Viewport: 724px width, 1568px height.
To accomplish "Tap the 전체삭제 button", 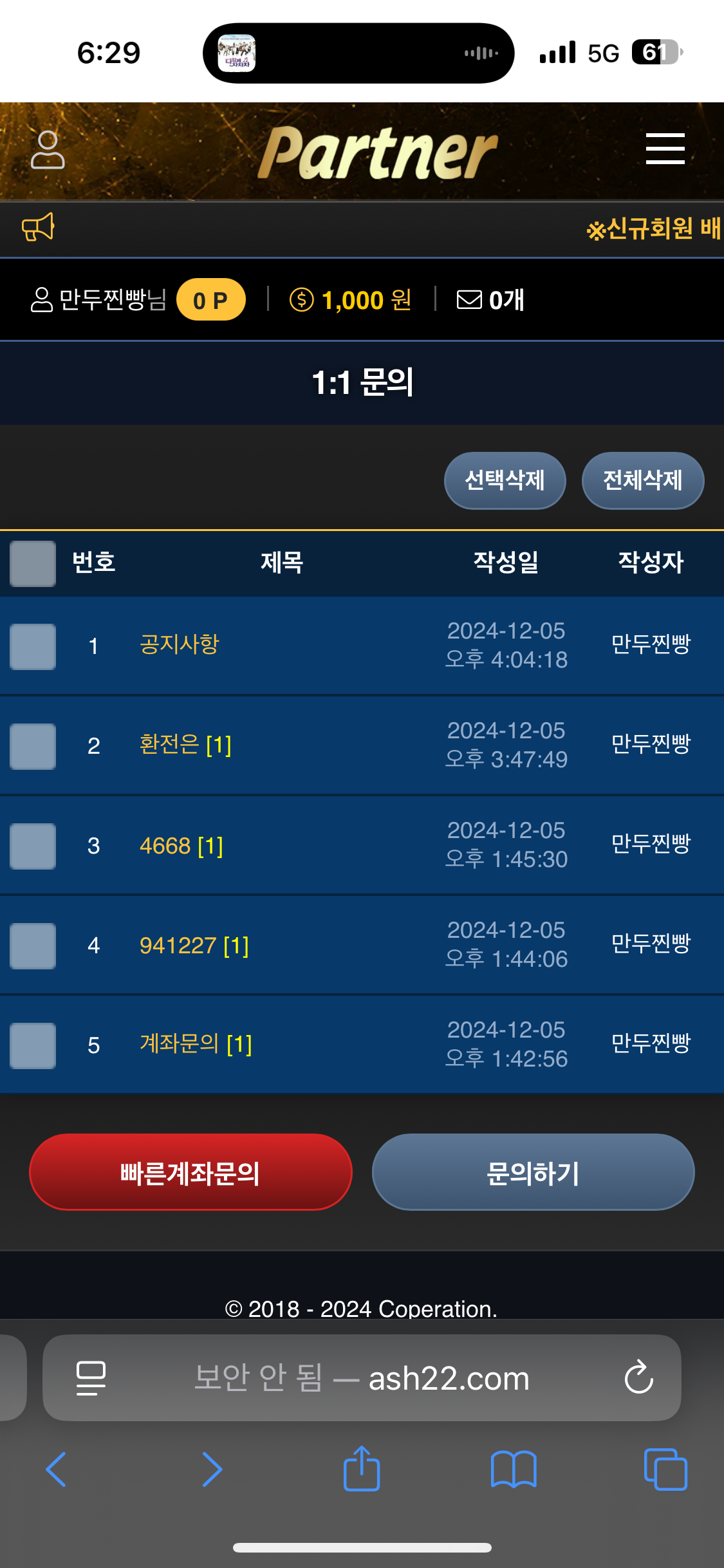I will pyautogui.click(x=642, y=480).
